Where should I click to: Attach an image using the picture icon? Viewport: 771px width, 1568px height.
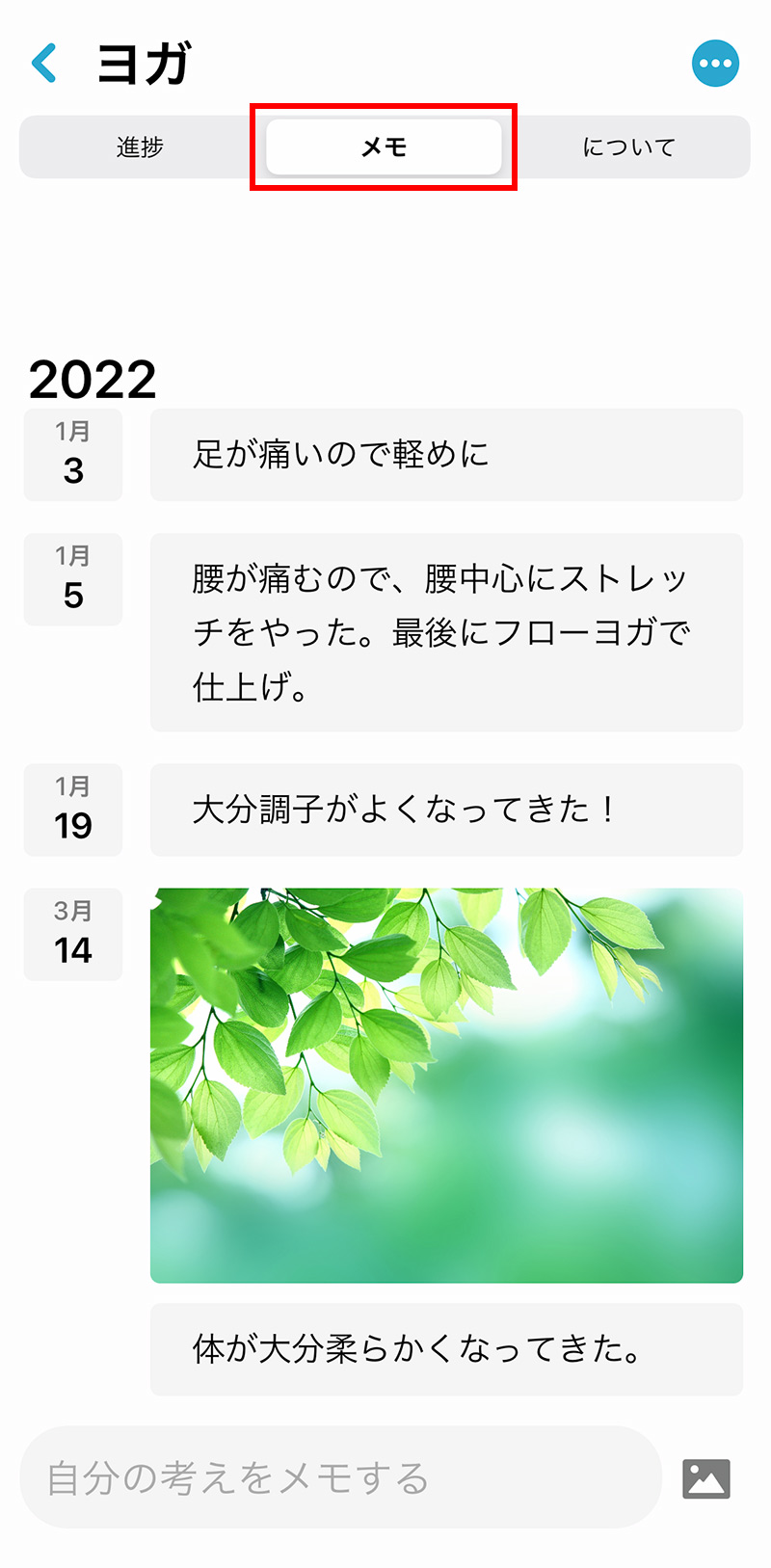(706, 1478)
